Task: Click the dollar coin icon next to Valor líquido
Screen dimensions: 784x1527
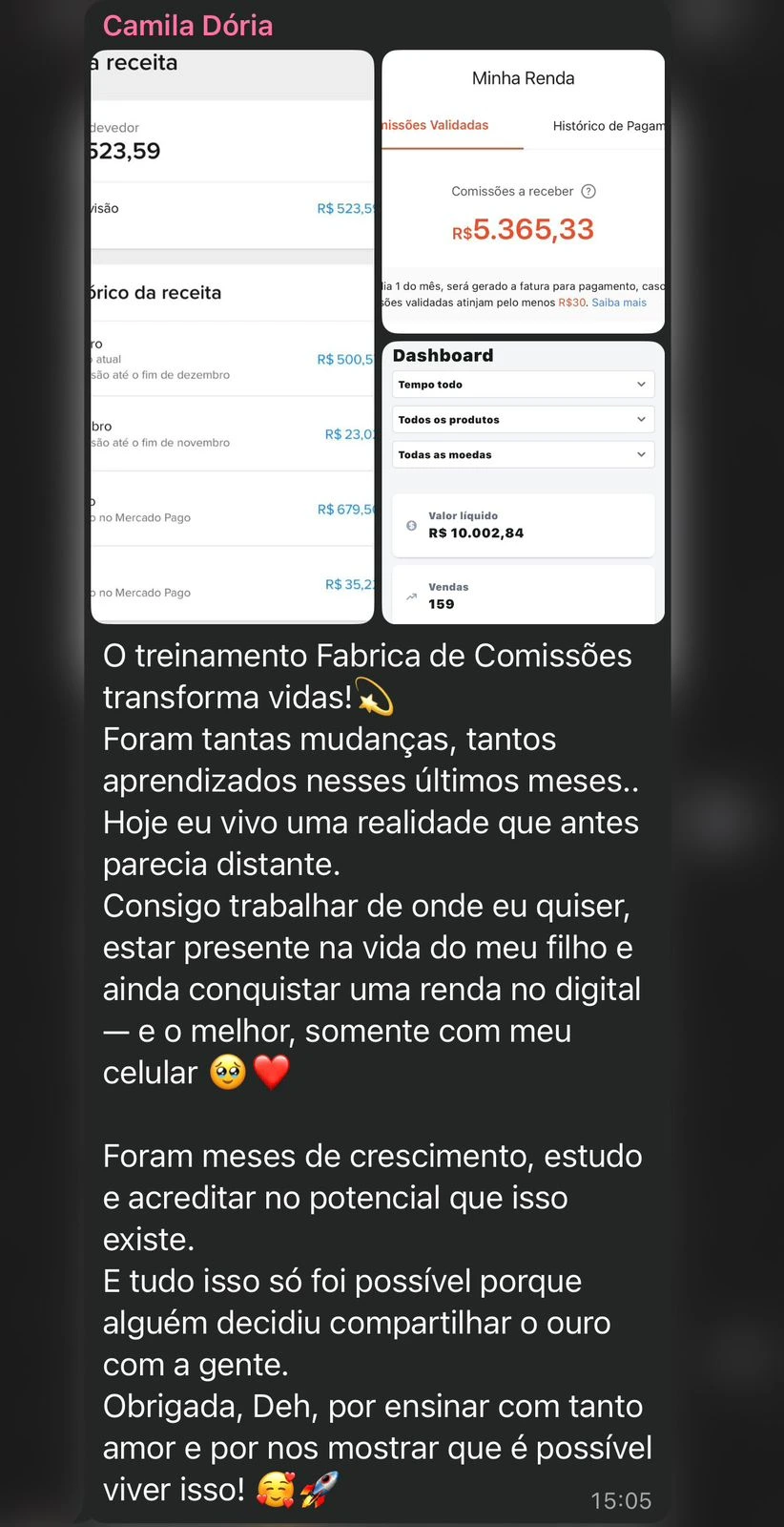Action: (x=411, y=525)
